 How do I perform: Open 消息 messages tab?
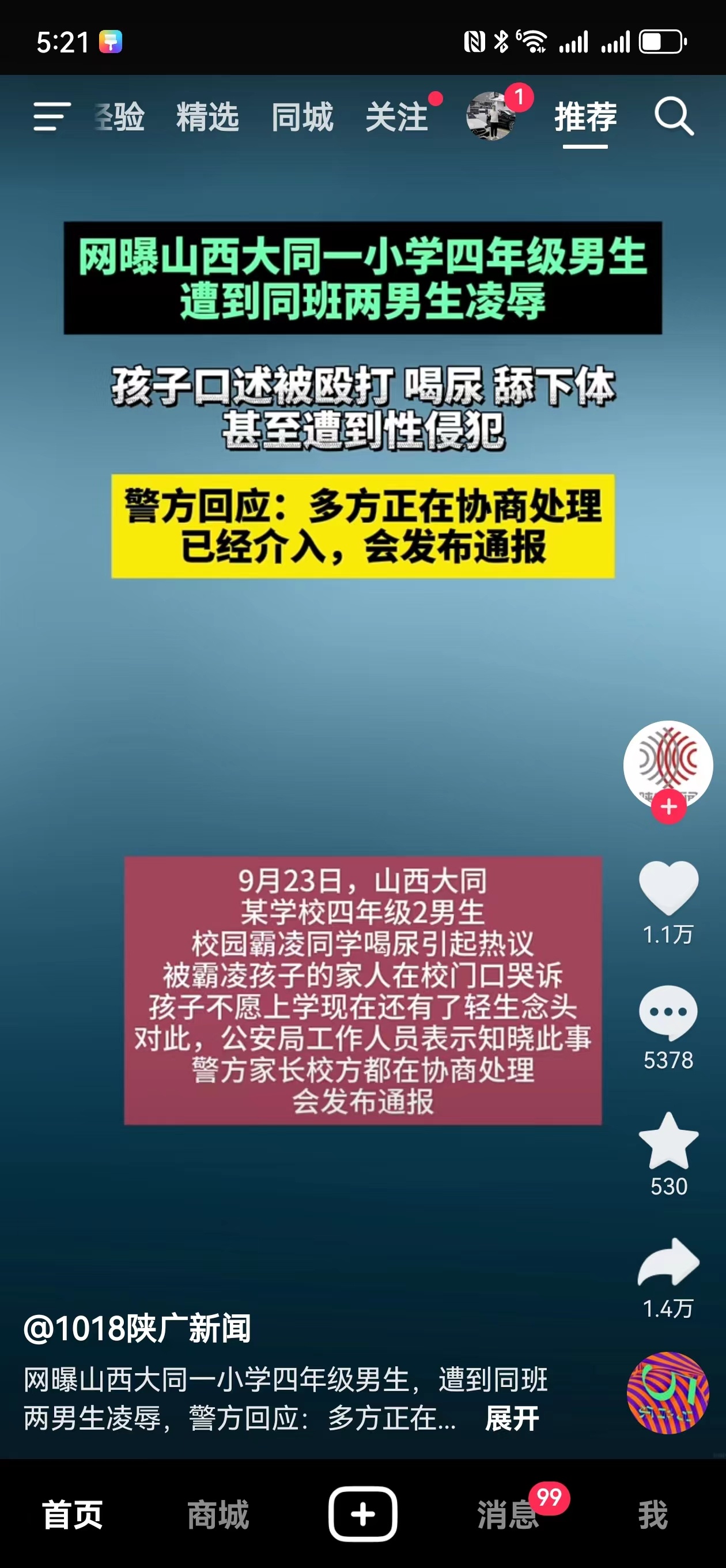(508, 1514)
